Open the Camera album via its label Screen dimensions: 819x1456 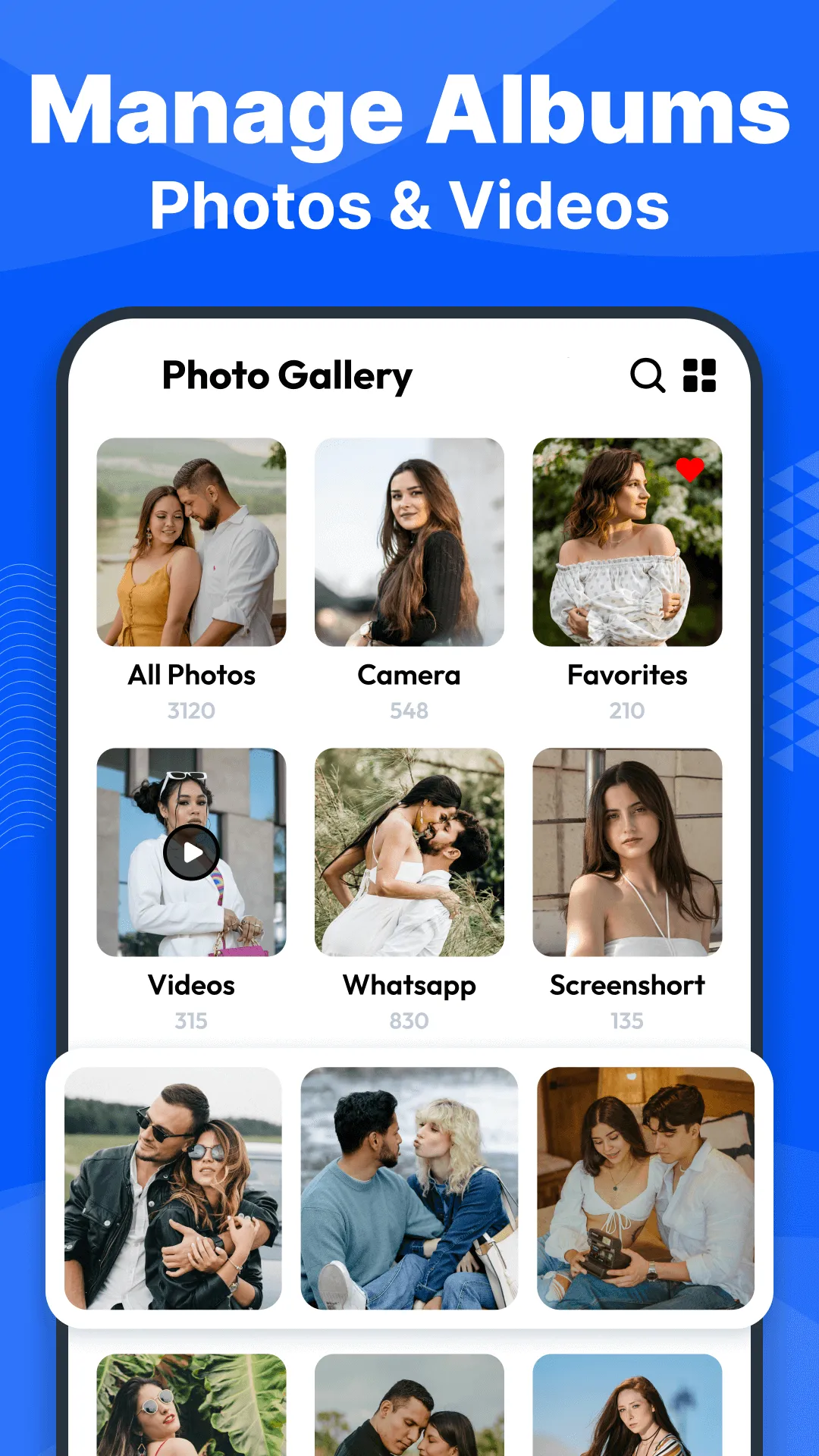click(x=409, y=675)
